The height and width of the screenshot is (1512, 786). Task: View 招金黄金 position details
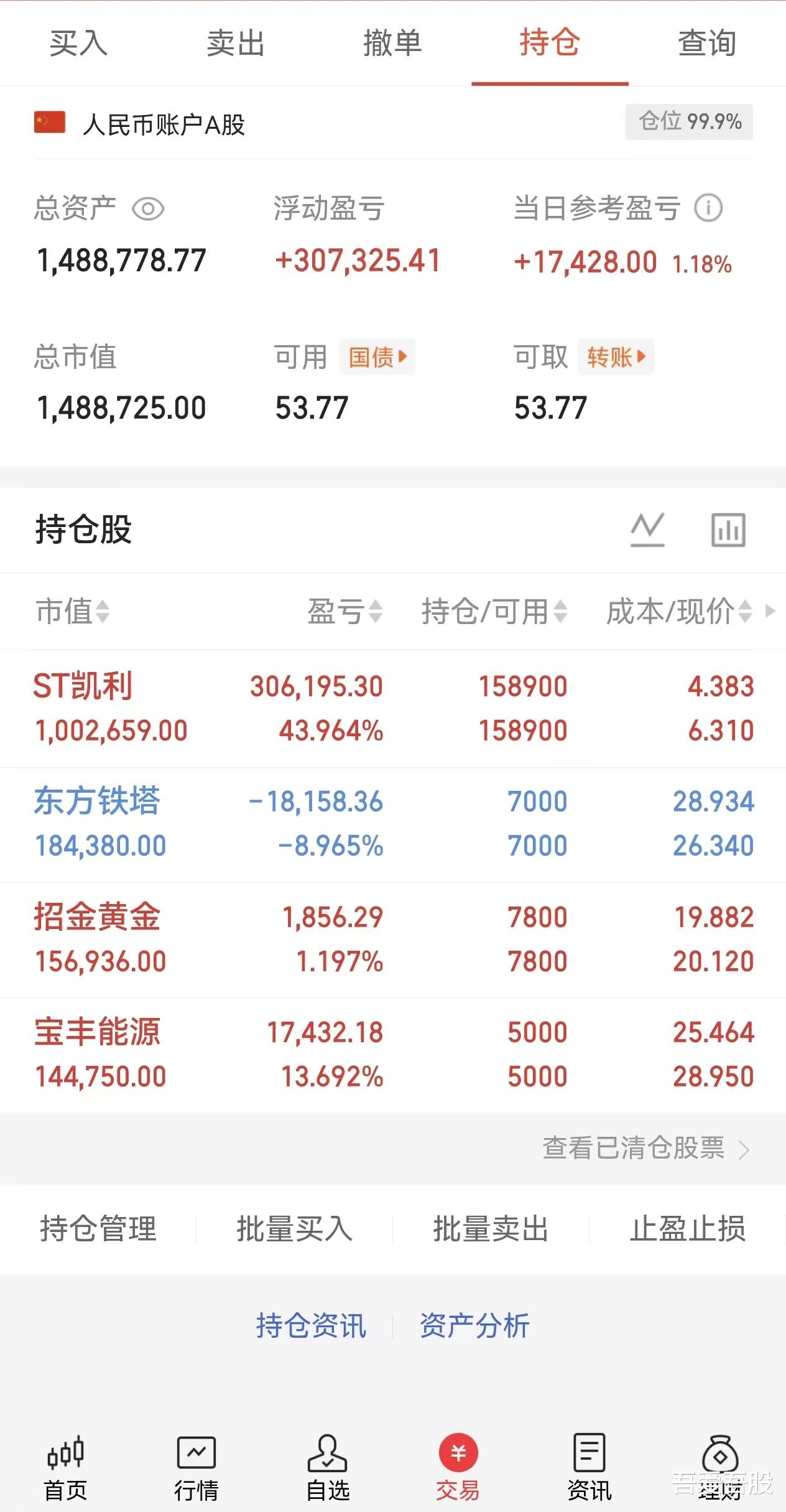tap(97, 917)
